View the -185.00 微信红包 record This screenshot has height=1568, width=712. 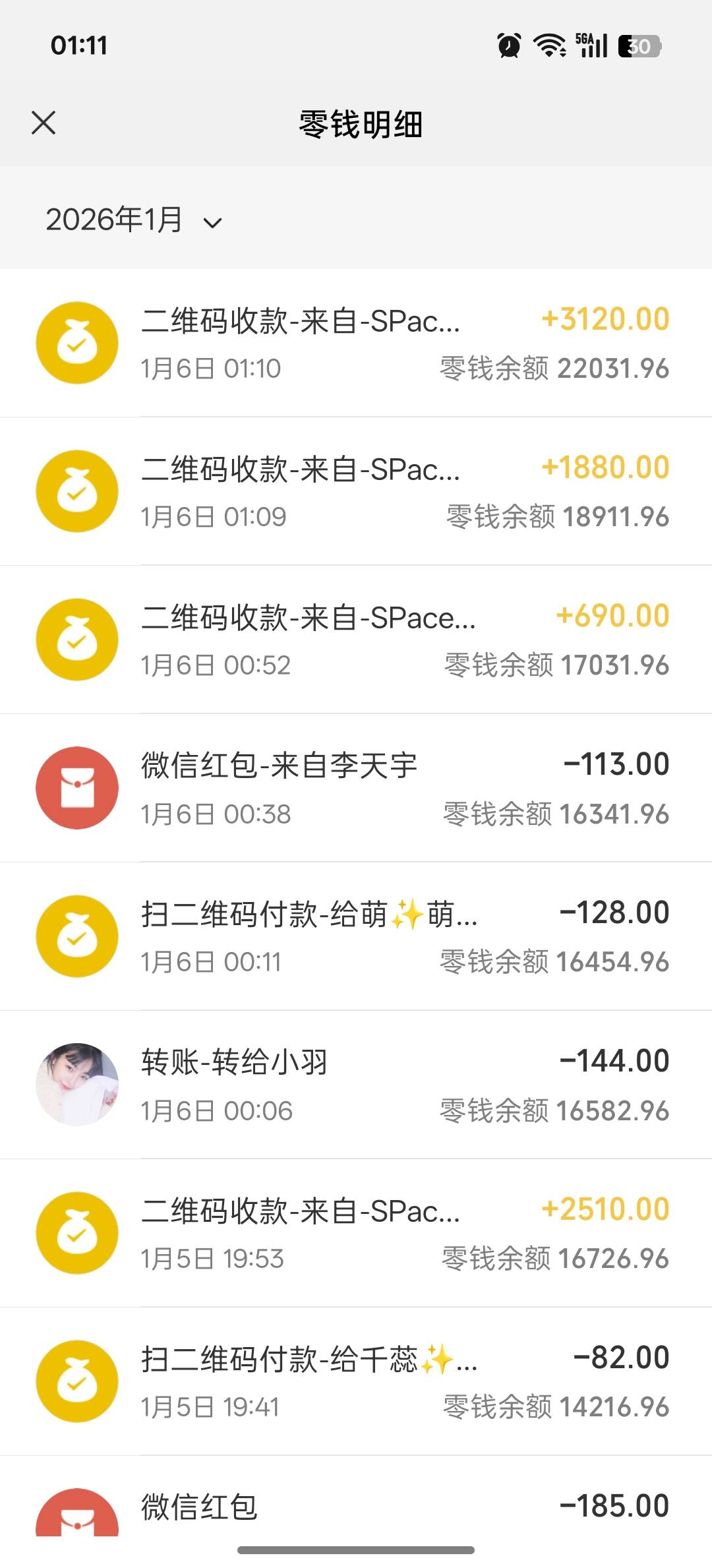356,1507
